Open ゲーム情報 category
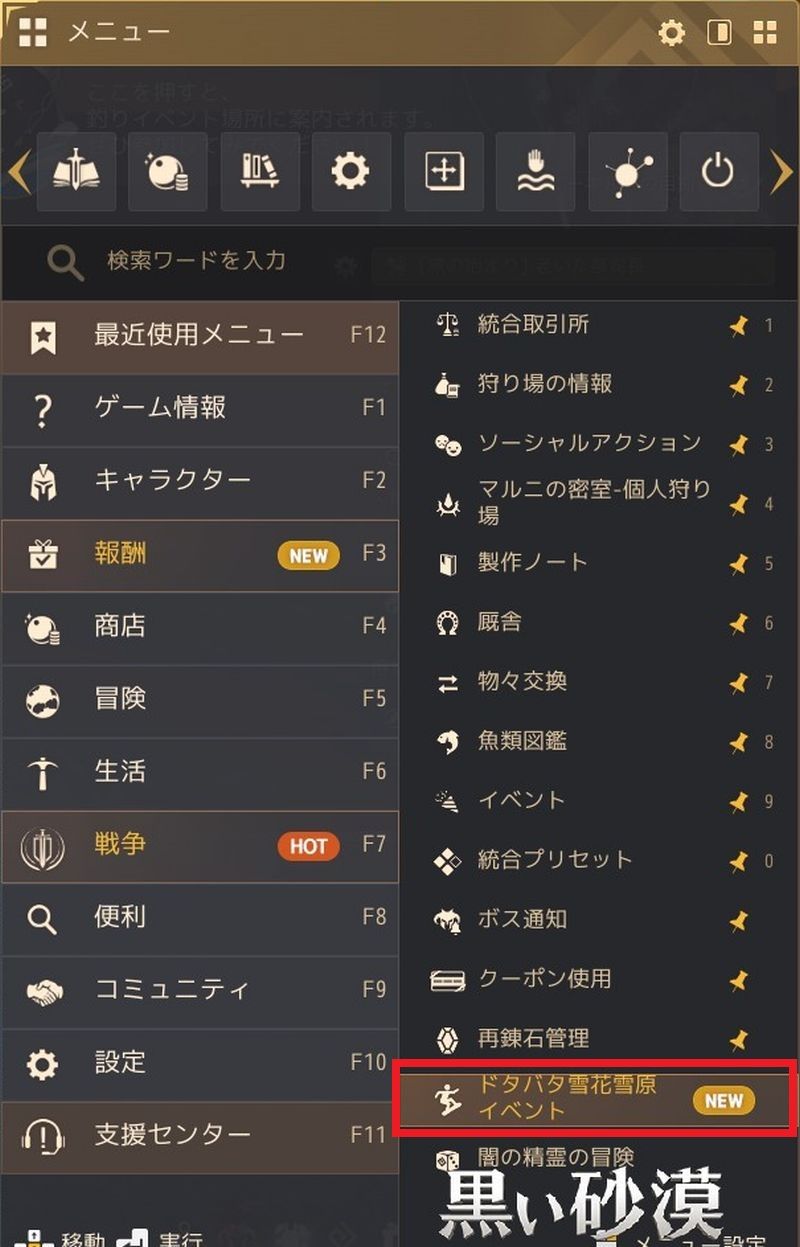 click(x=199, y=408)
